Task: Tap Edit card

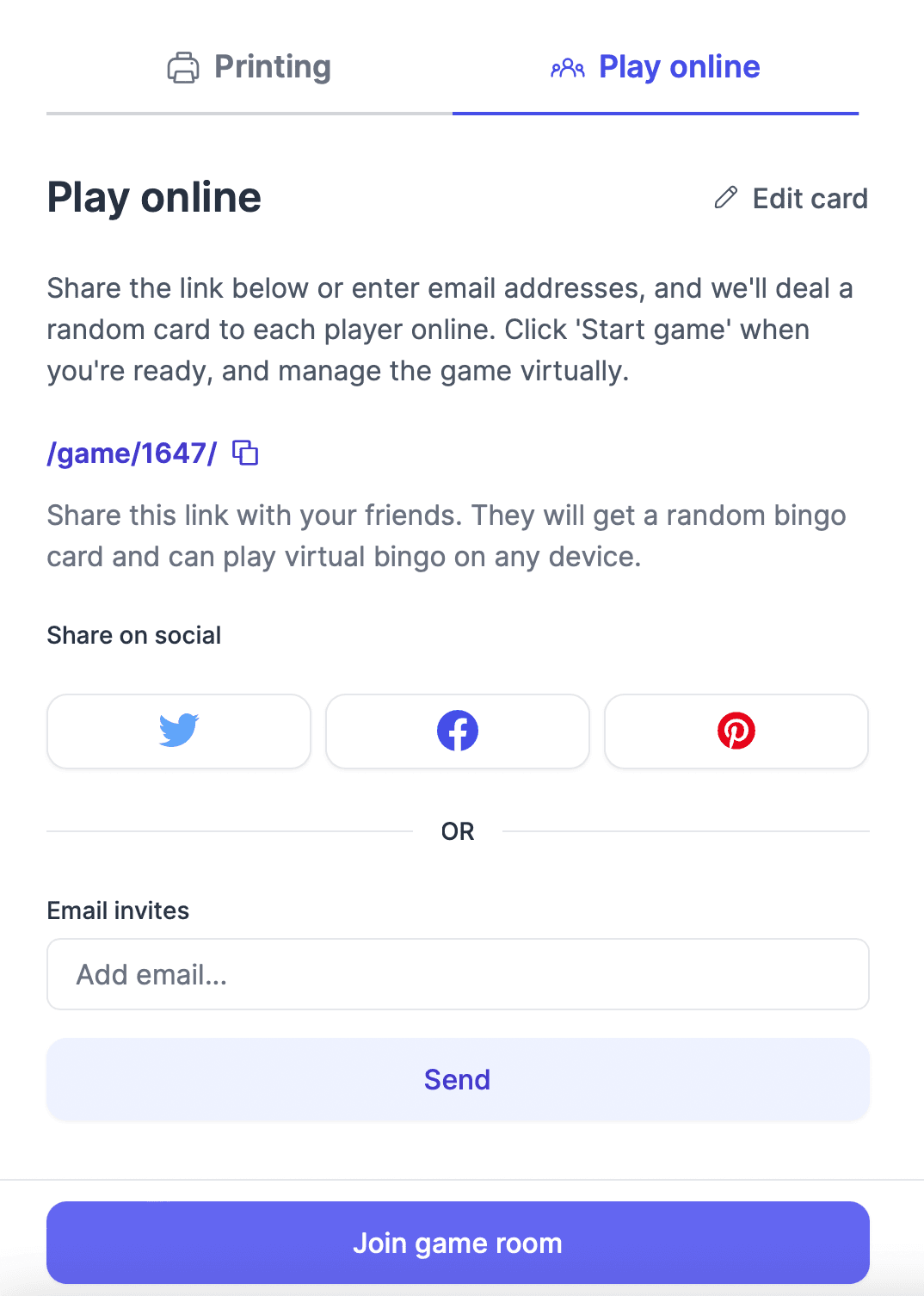Action: pos(791,199)
